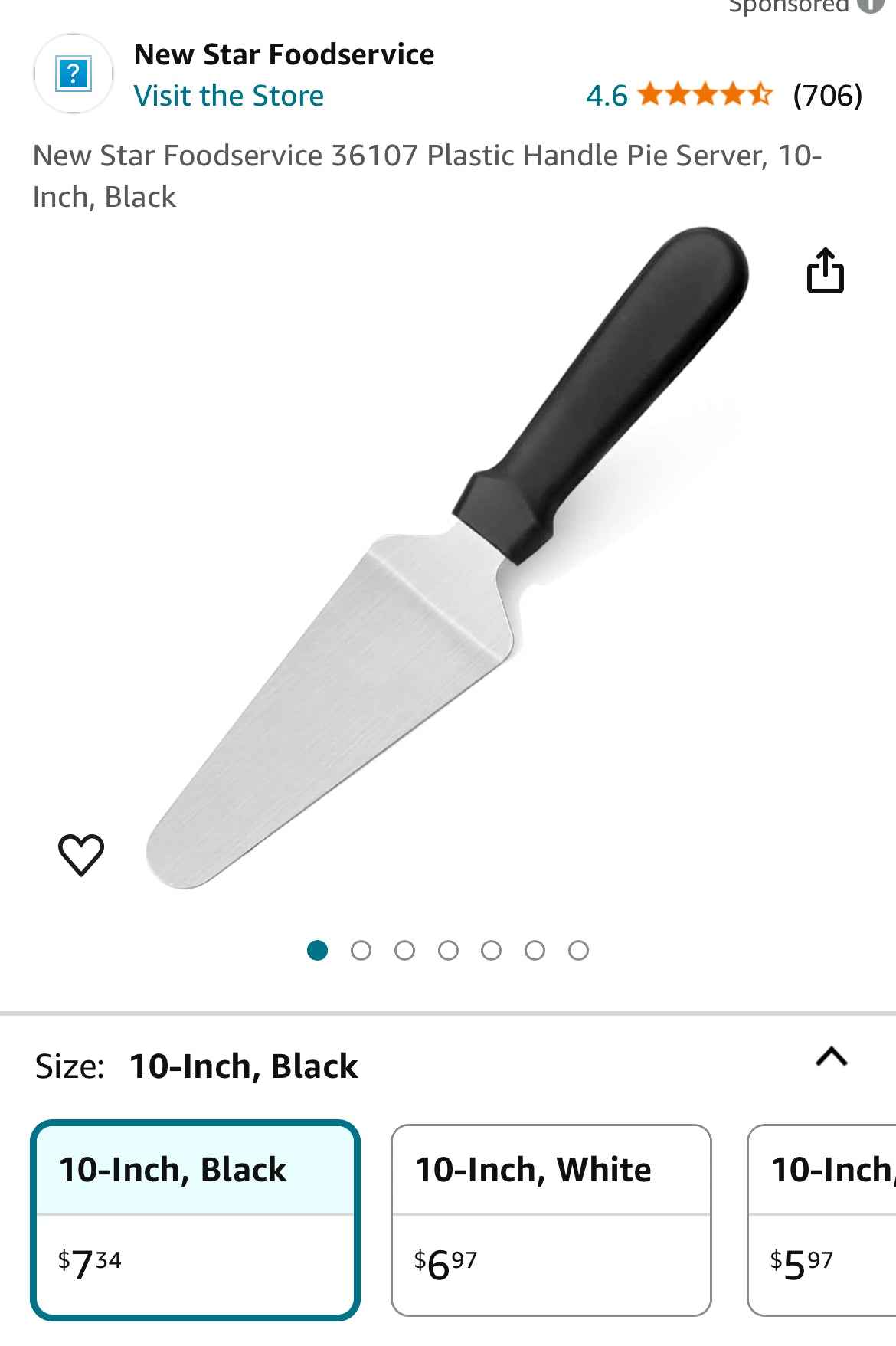896x1346 pixels.
Task: Choose the 10-Inch, Black size option
Action: [195, 1220]
